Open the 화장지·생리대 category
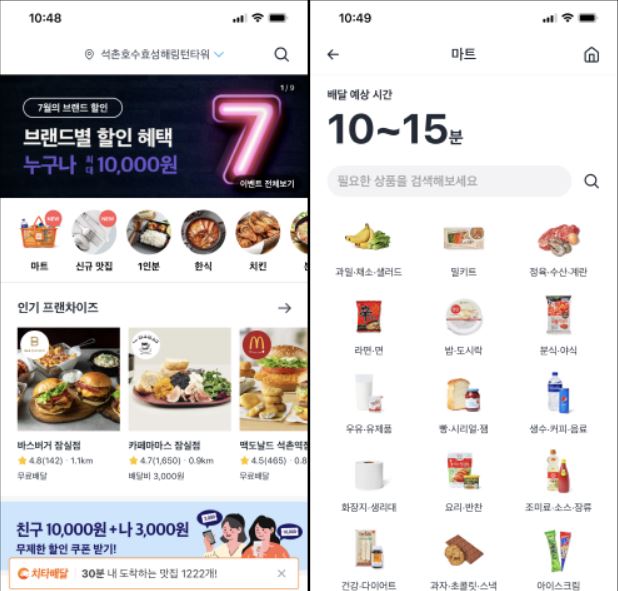 (368, 481)
